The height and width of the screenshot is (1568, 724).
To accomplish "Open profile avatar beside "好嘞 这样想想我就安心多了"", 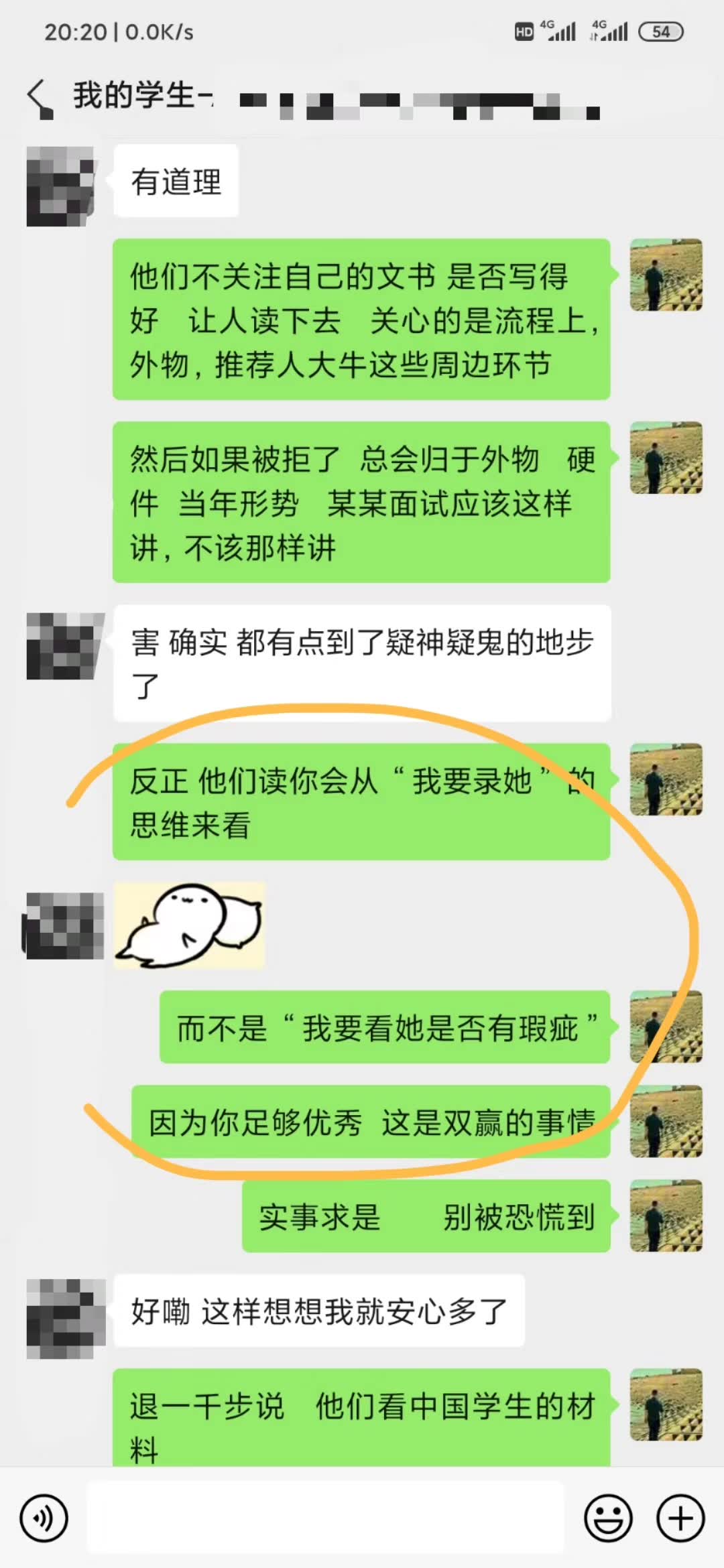I will click(x=65, y=1318).
